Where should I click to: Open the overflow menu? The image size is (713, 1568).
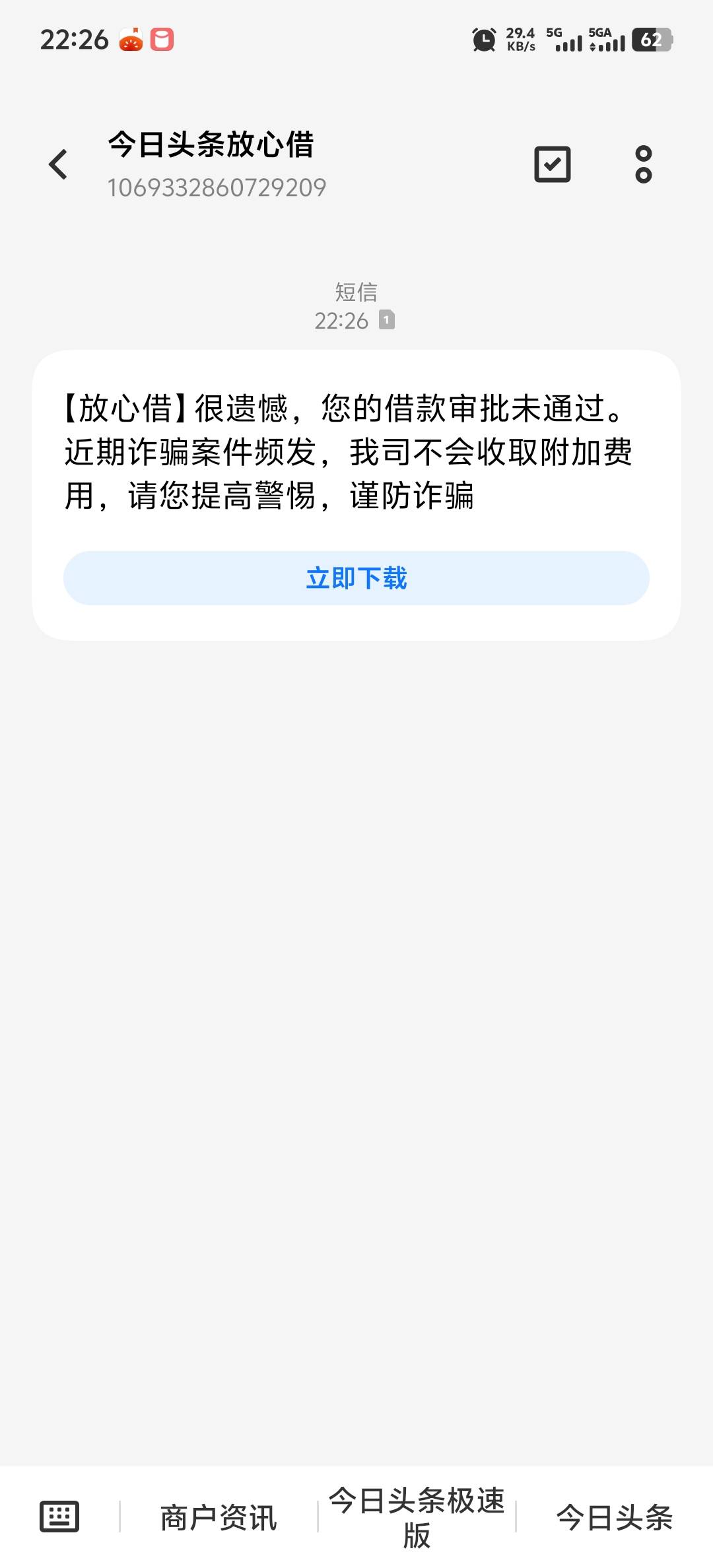(x=643, y=164)
